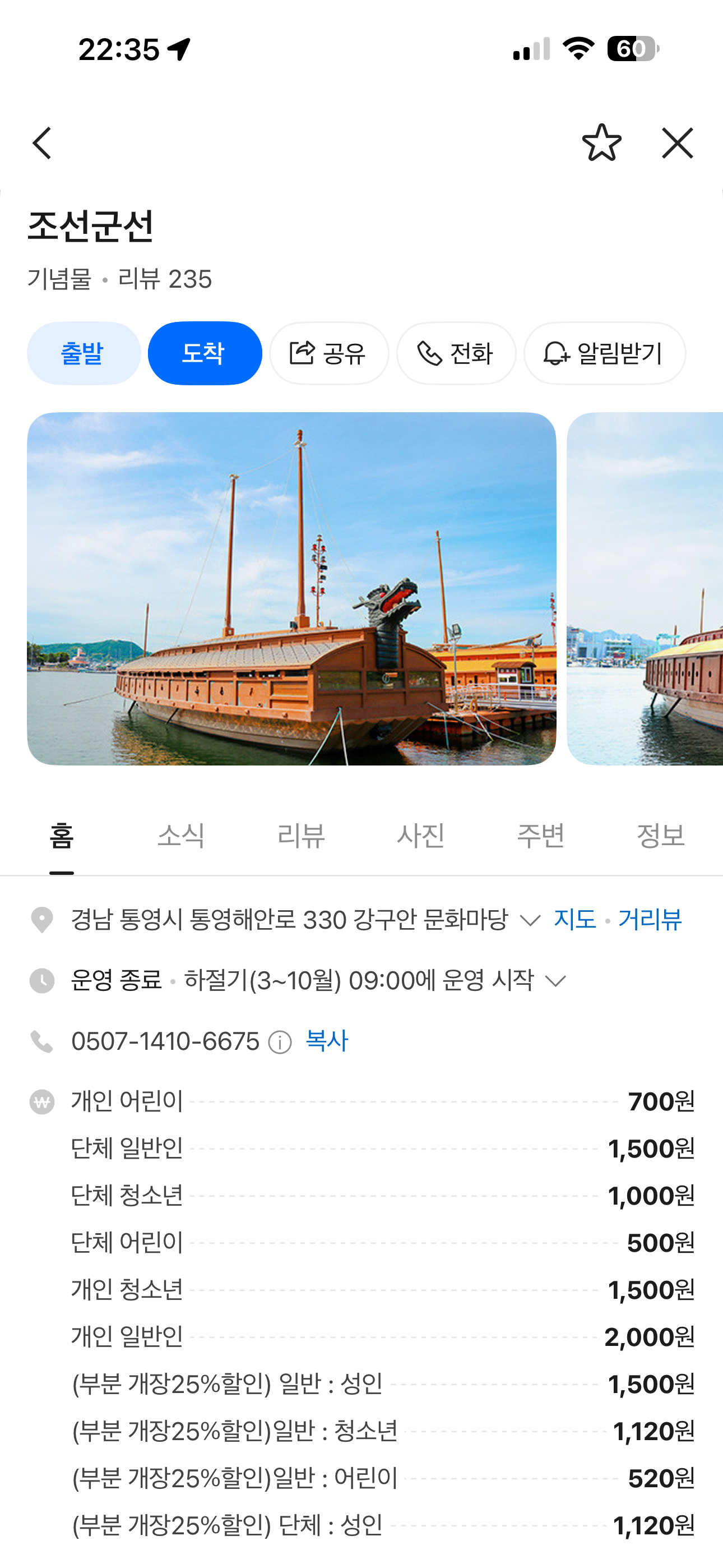This screenshot has width=723, height=1568.
Task: Expand the address details chevron
Action: (530, 920)
